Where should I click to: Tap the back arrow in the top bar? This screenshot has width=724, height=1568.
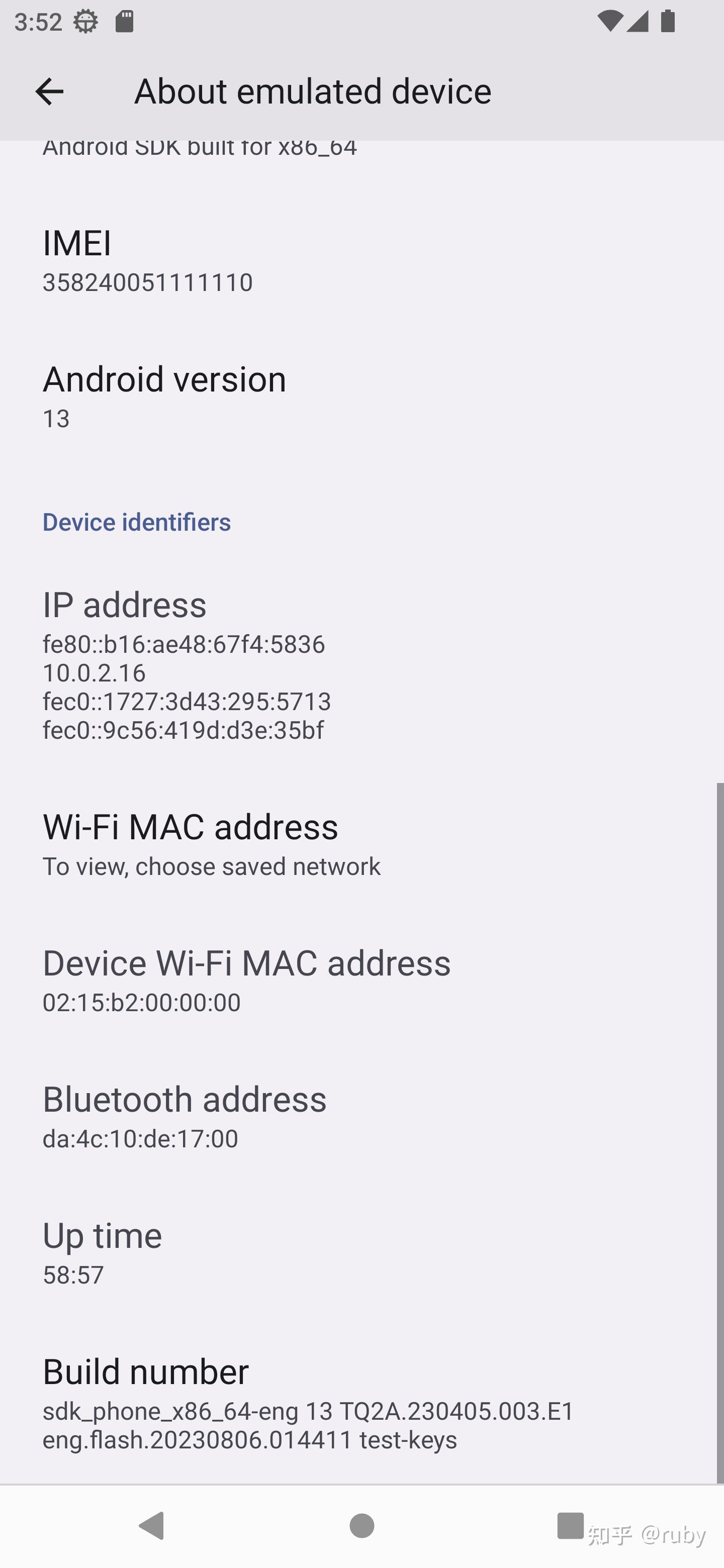coord(49,90)
